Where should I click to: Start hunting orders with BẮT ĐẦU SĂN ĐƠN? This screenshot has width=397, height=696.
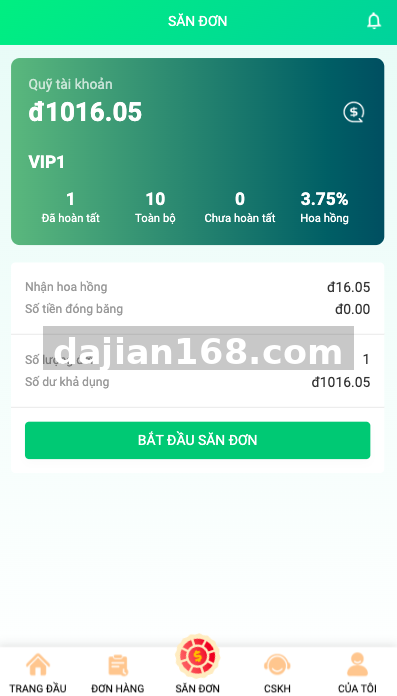click(198, 440)
